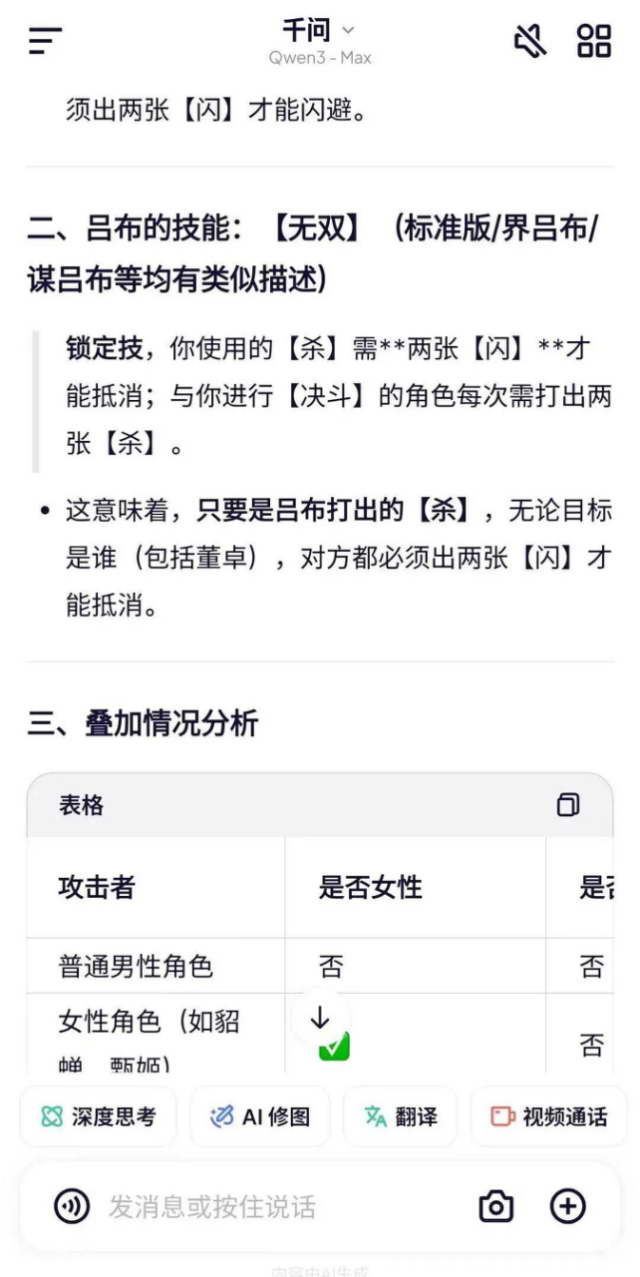
Task: Start 视频通话
Action: [x=548, y=1117]
